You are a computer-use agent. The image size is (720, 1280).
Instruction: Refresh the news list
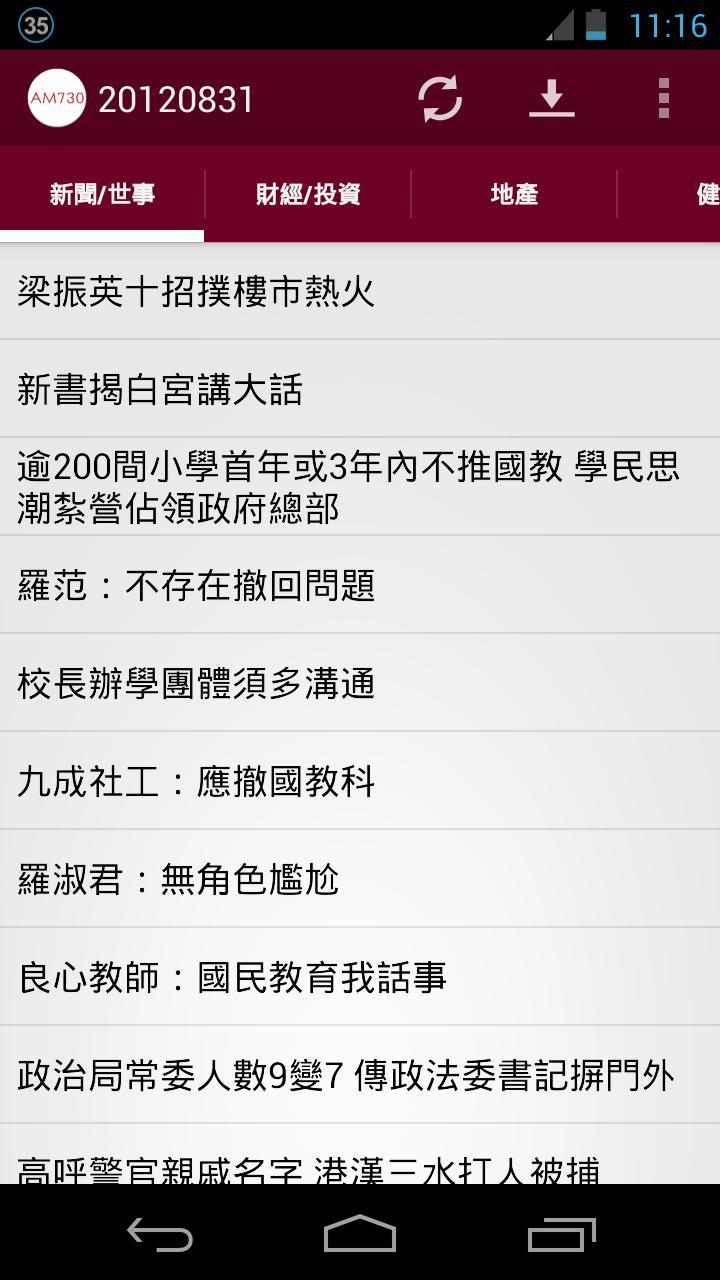440,99
